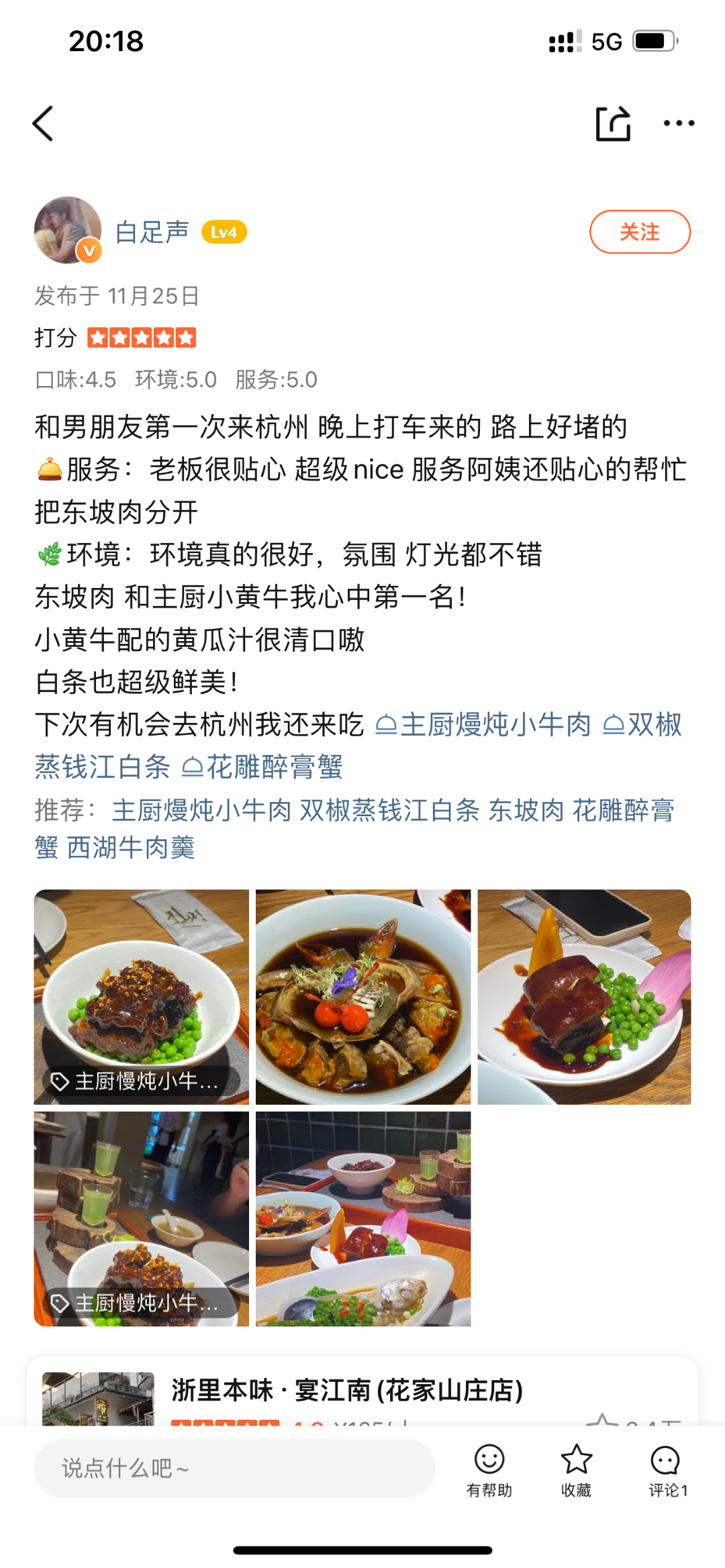Open recommended dish 东坡肉
725x1568 pixels.
526,810
